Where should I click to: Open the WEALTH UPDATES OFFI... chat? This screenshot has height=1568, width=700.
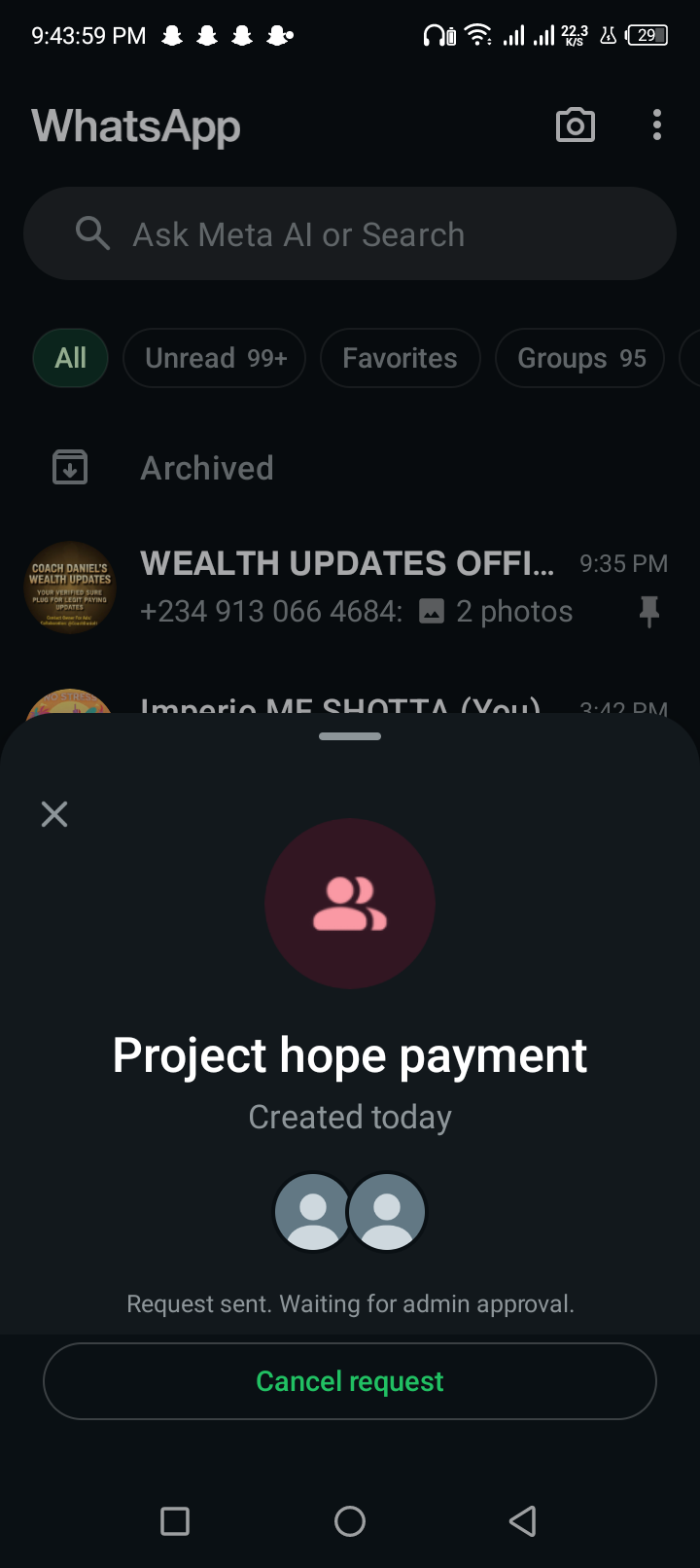[x=350, y=588]
